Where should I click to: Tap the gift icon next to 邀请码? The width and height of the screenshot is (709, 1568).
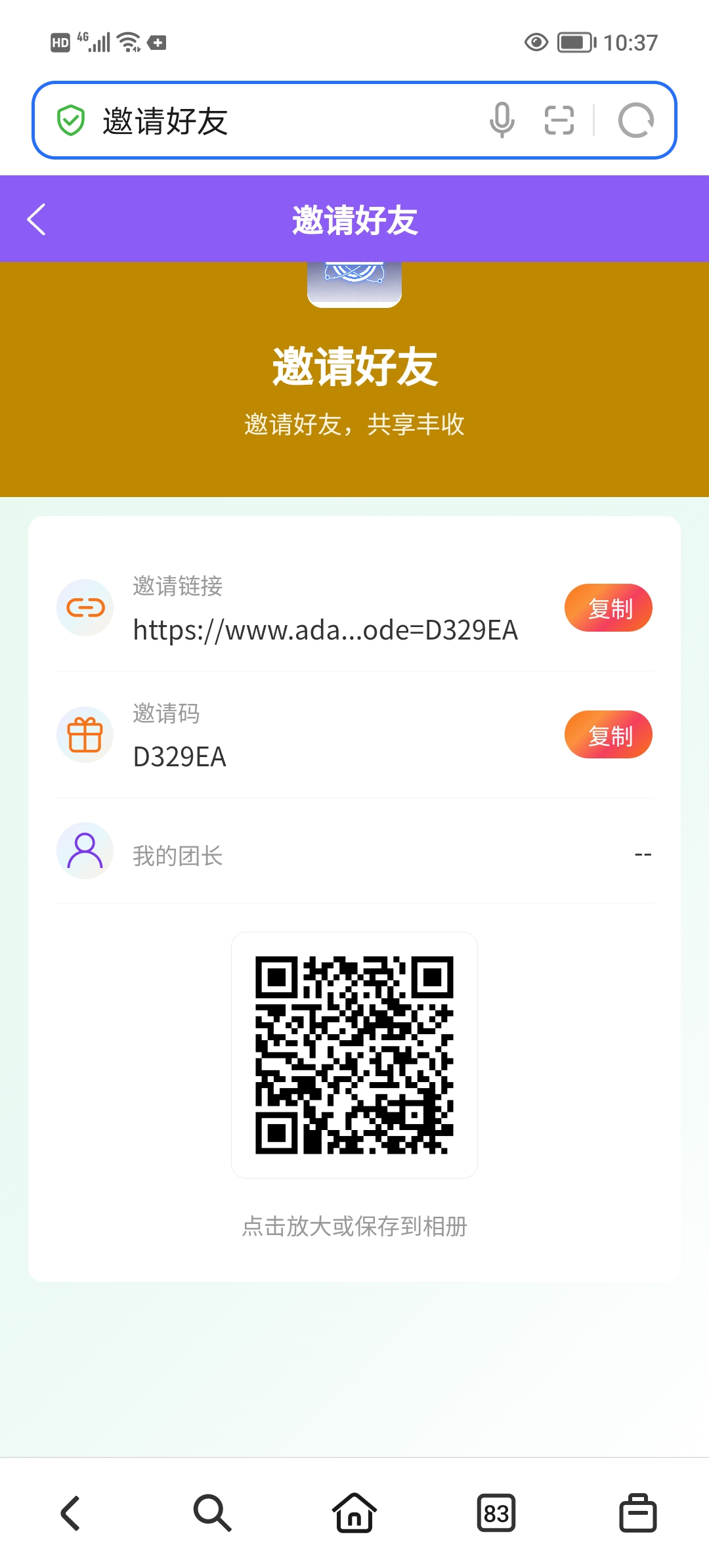click(85, 734)
